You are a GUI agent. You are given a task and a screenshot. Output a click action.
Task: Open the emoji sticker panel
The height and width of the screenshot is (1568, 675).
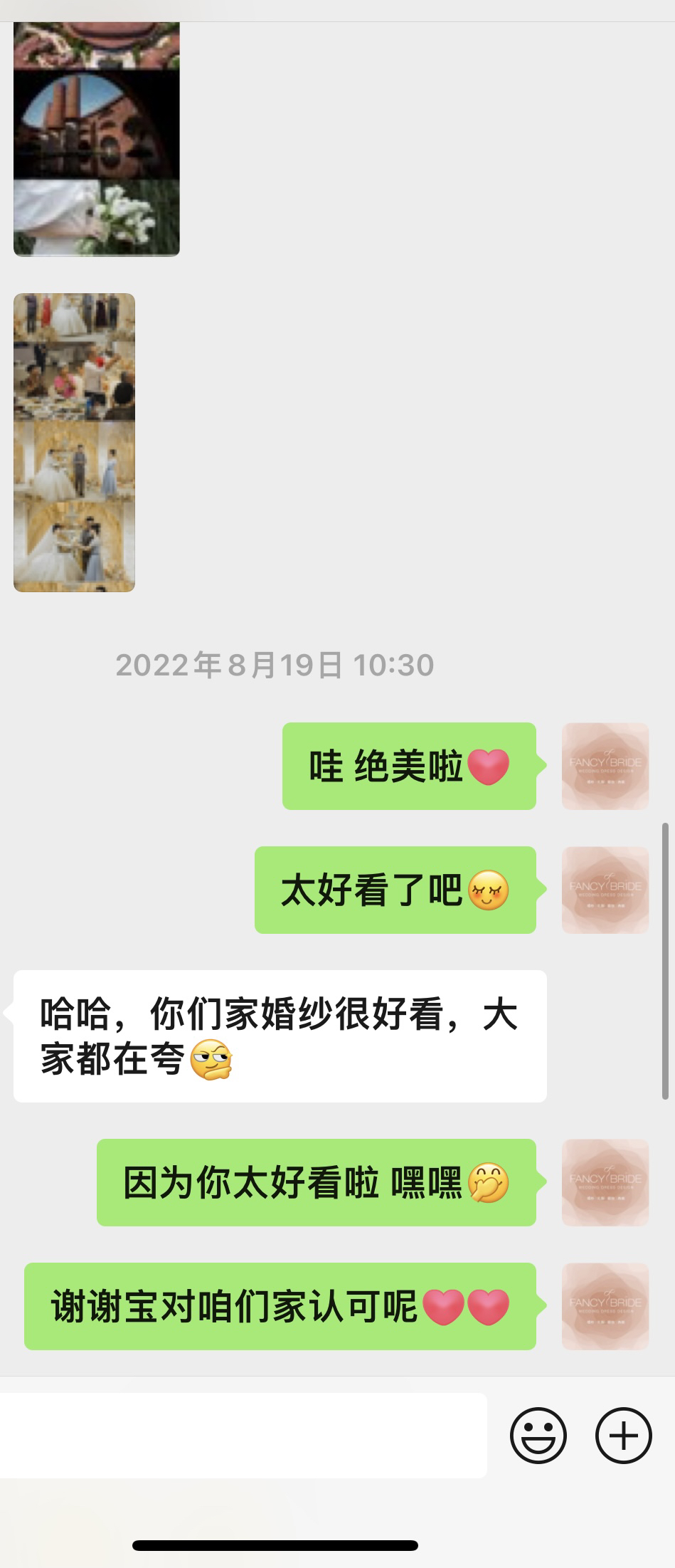click(x=538, y=1436)
